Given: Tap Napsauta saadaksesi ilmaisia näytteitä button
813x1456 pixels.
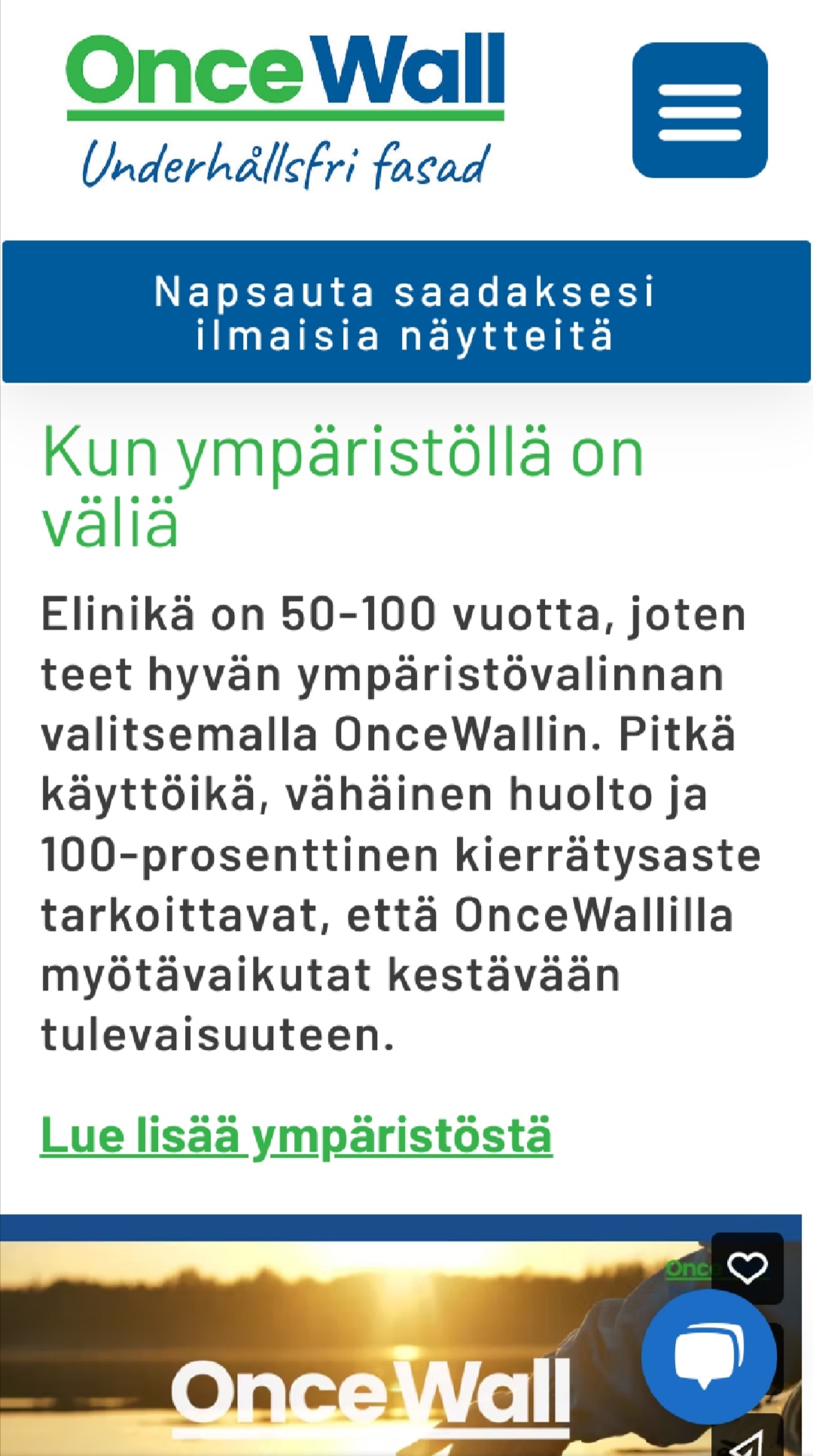Looking at the screenshot, I should tap(406, 312).
